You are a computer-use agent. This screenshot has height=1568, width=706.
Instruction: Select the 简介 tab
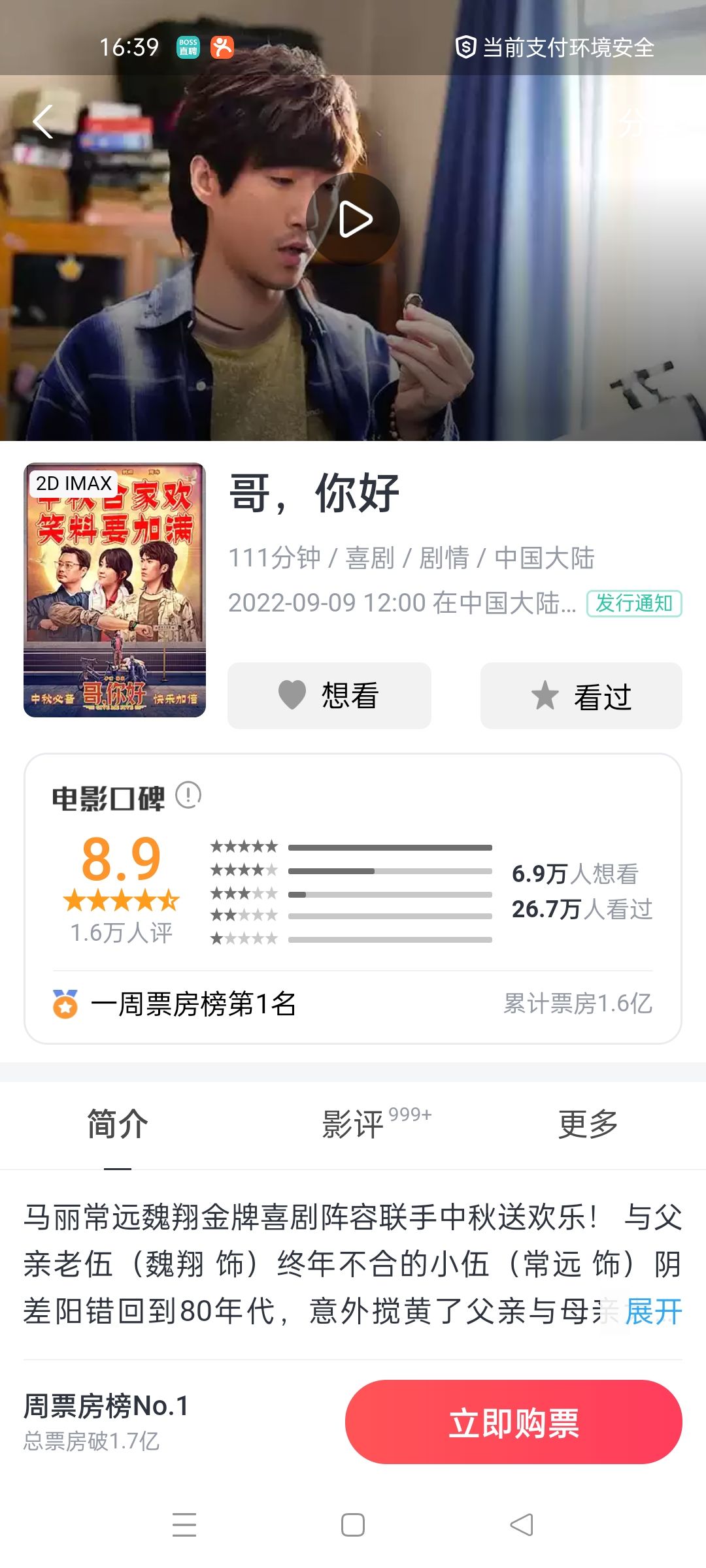[118, 1123]
